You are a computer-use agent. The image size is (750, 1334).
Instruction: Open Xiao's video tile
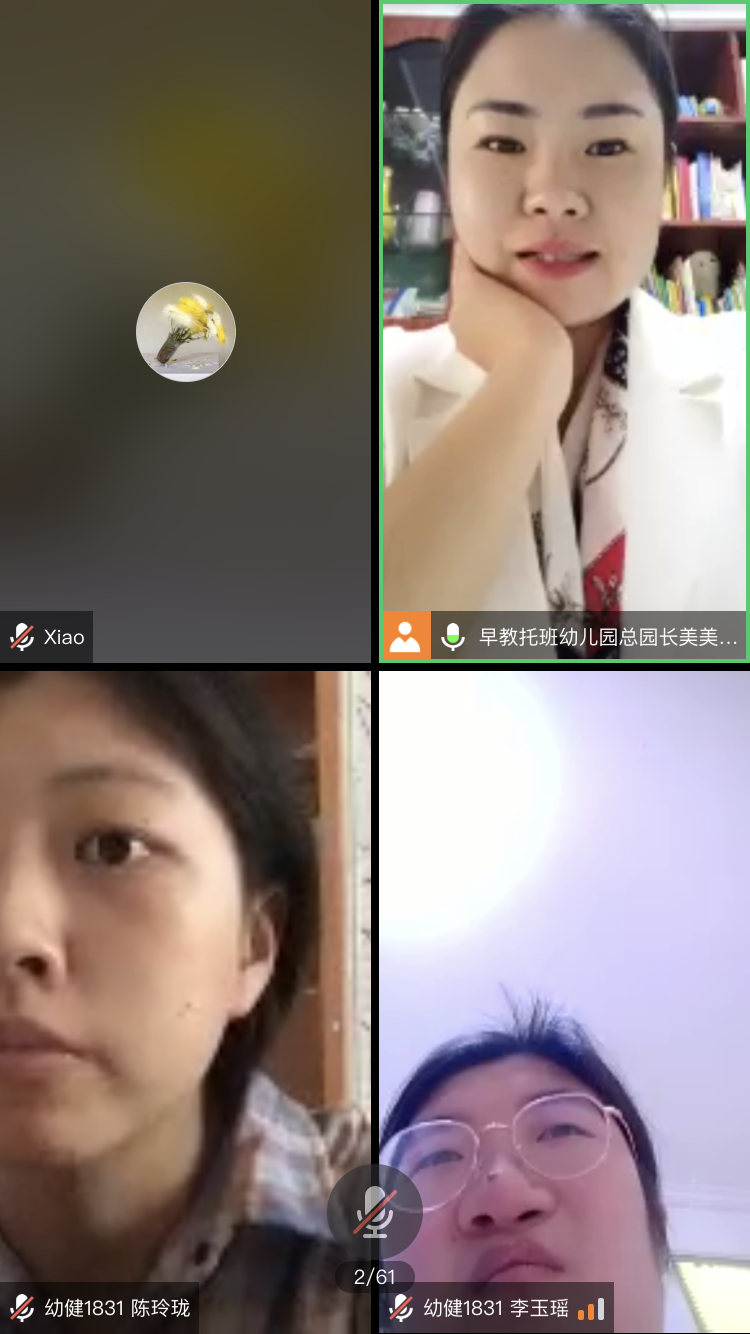(x=185, y=330)
